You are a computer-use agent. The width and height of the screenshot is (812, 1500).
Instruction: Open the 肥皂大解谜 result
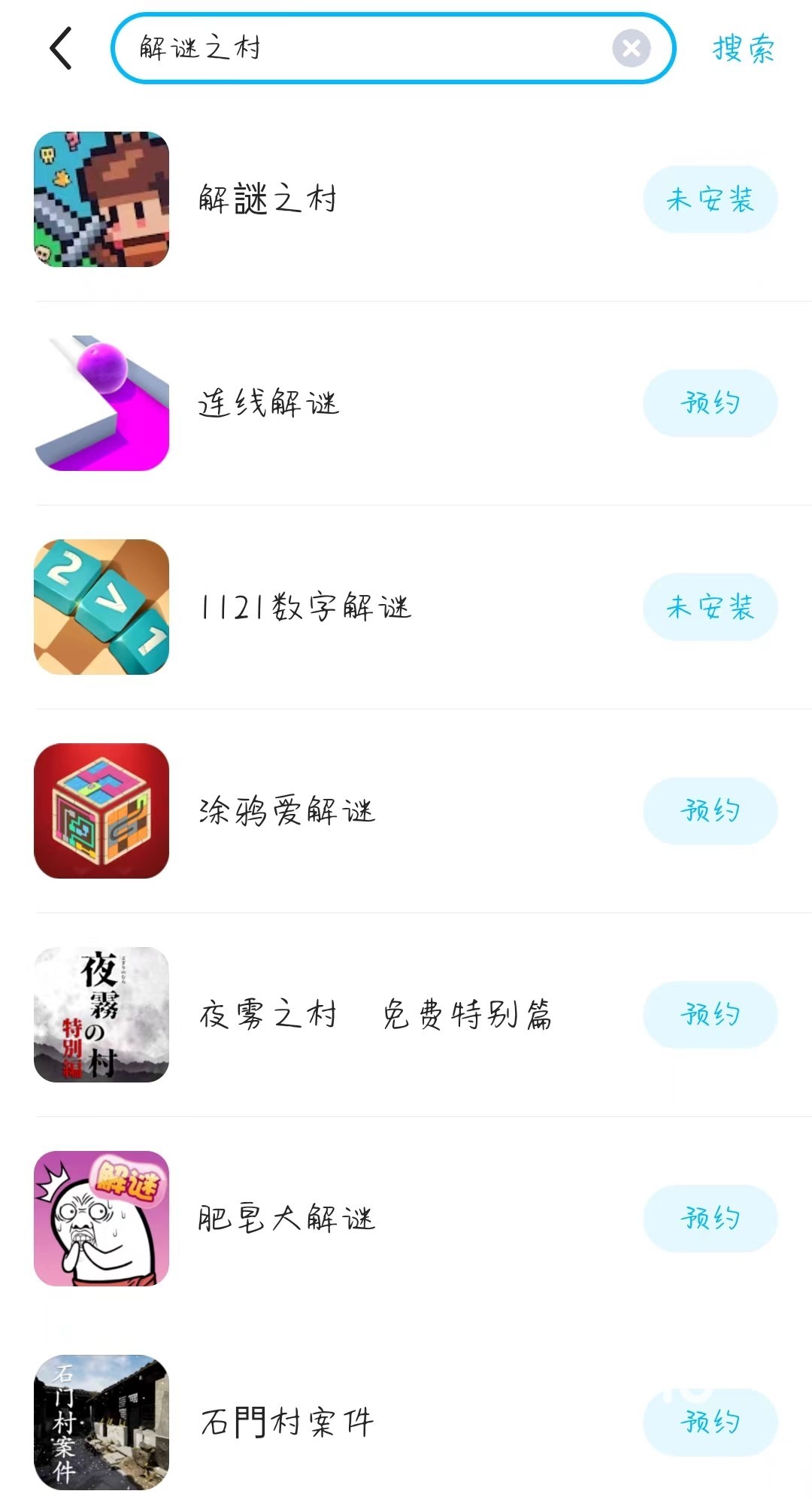[x=287, y=1219]
